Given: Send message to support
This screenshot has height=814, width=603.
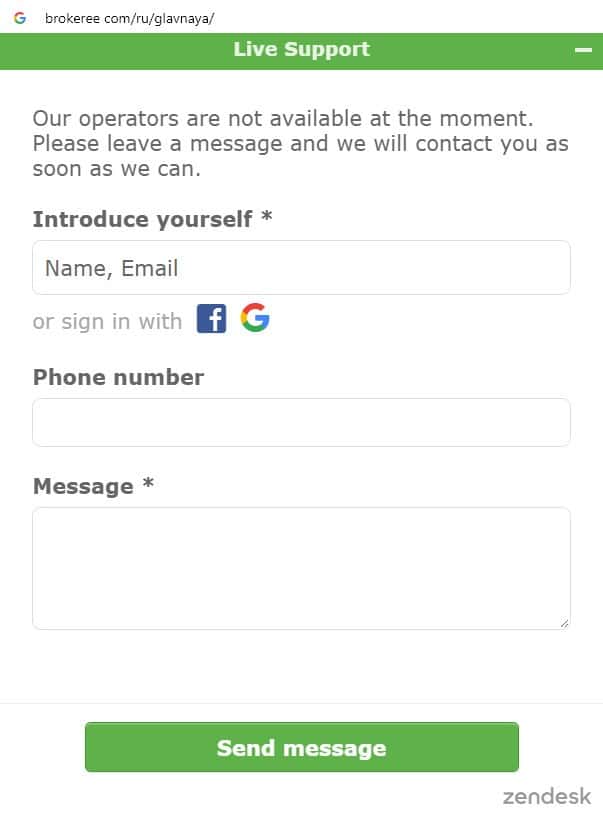Looking at the screenshot, I should (301, 748).
